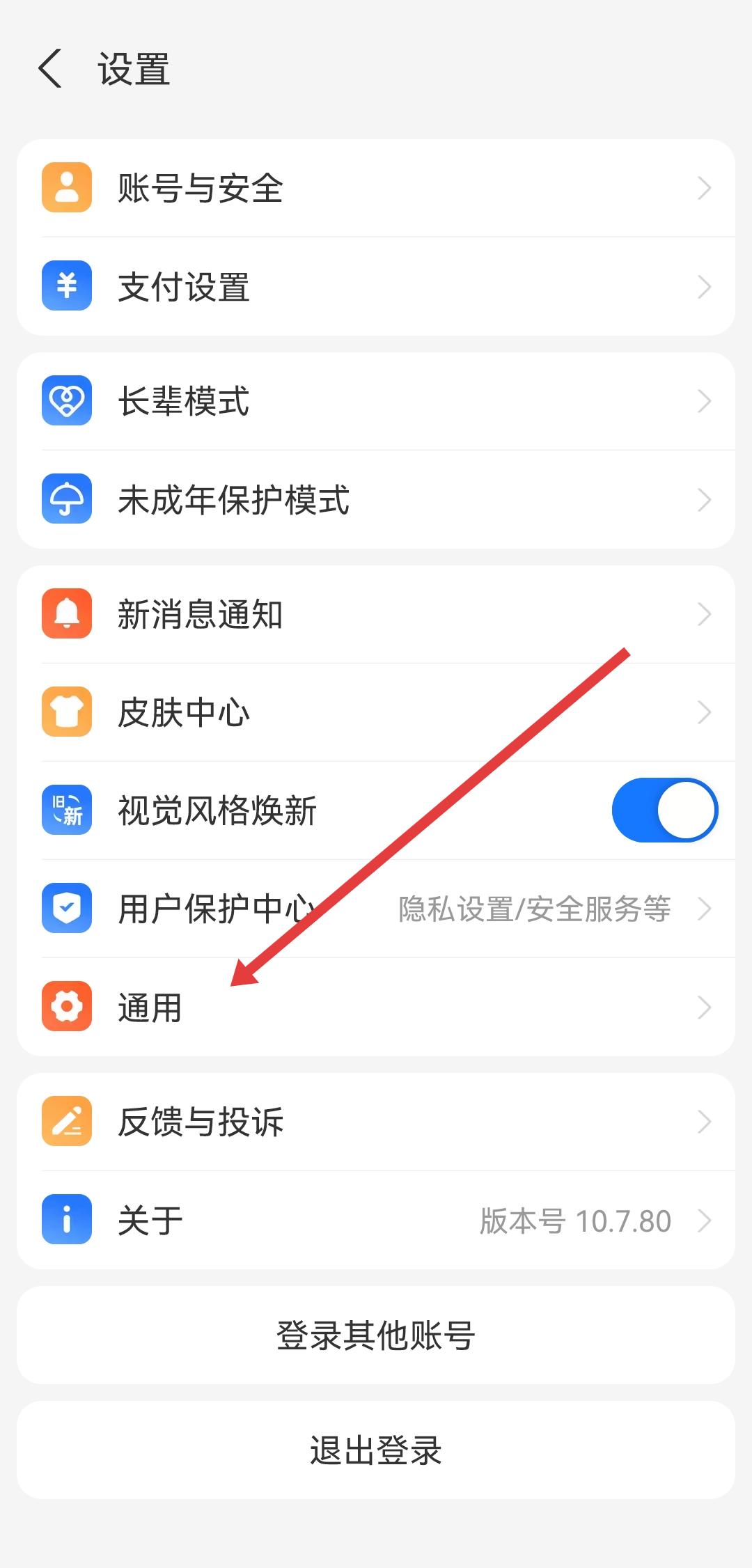Go back from the 设置 page

50,68
